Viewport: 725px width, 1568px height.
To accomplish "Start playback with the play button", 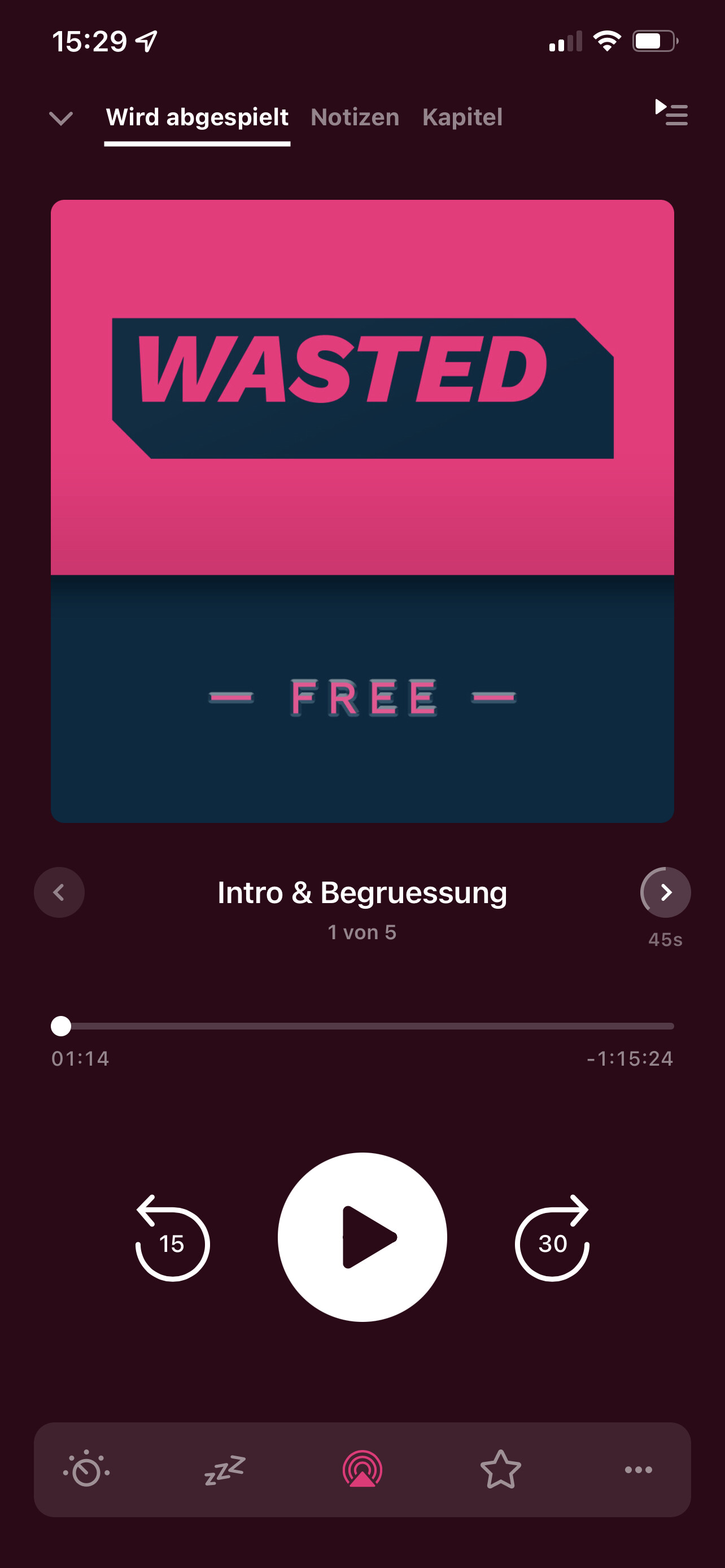I will (x=363, y=1237).
